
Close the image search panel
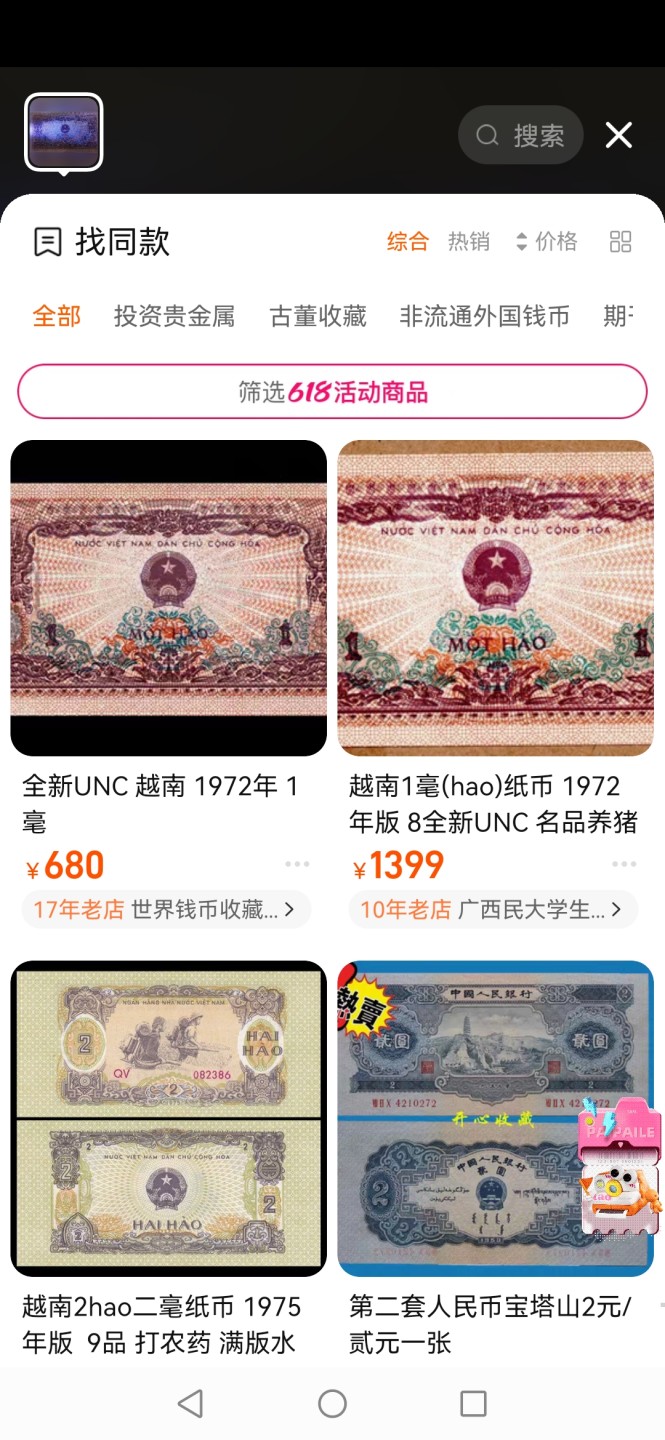click(619, 135)
